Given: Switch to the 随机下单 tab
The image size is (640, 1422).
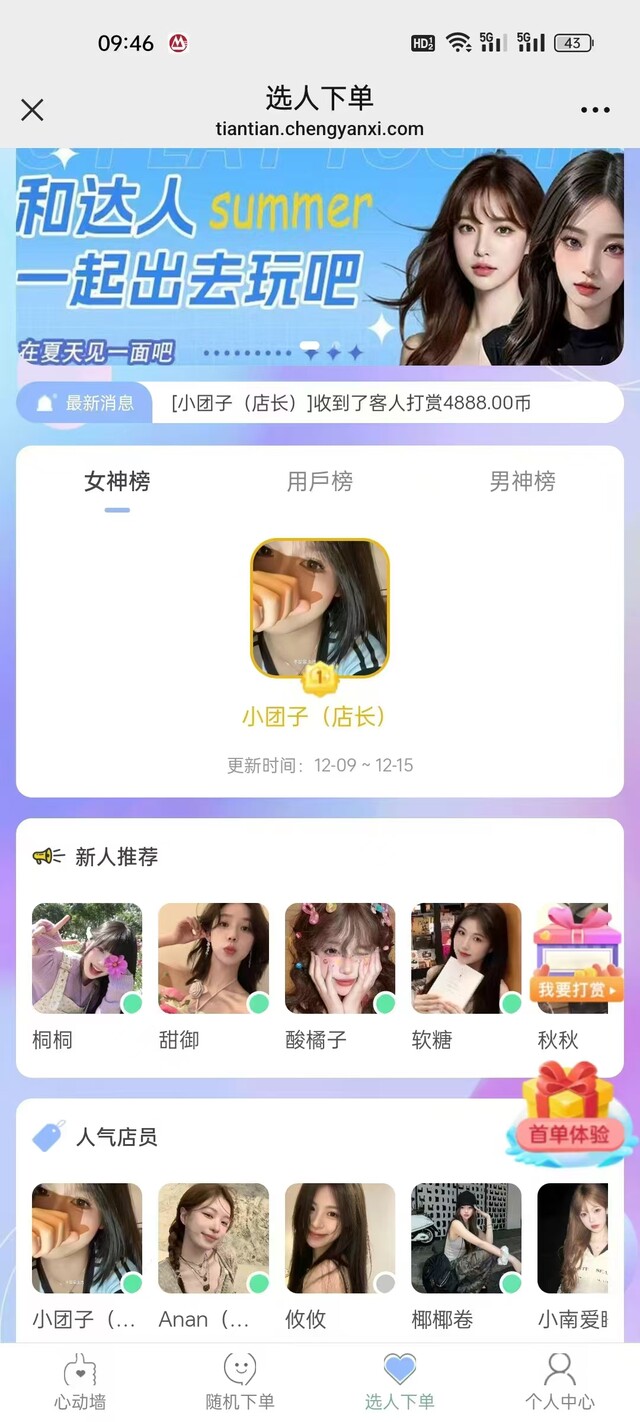Looking at the screenshot, I should click(240, 1382).
